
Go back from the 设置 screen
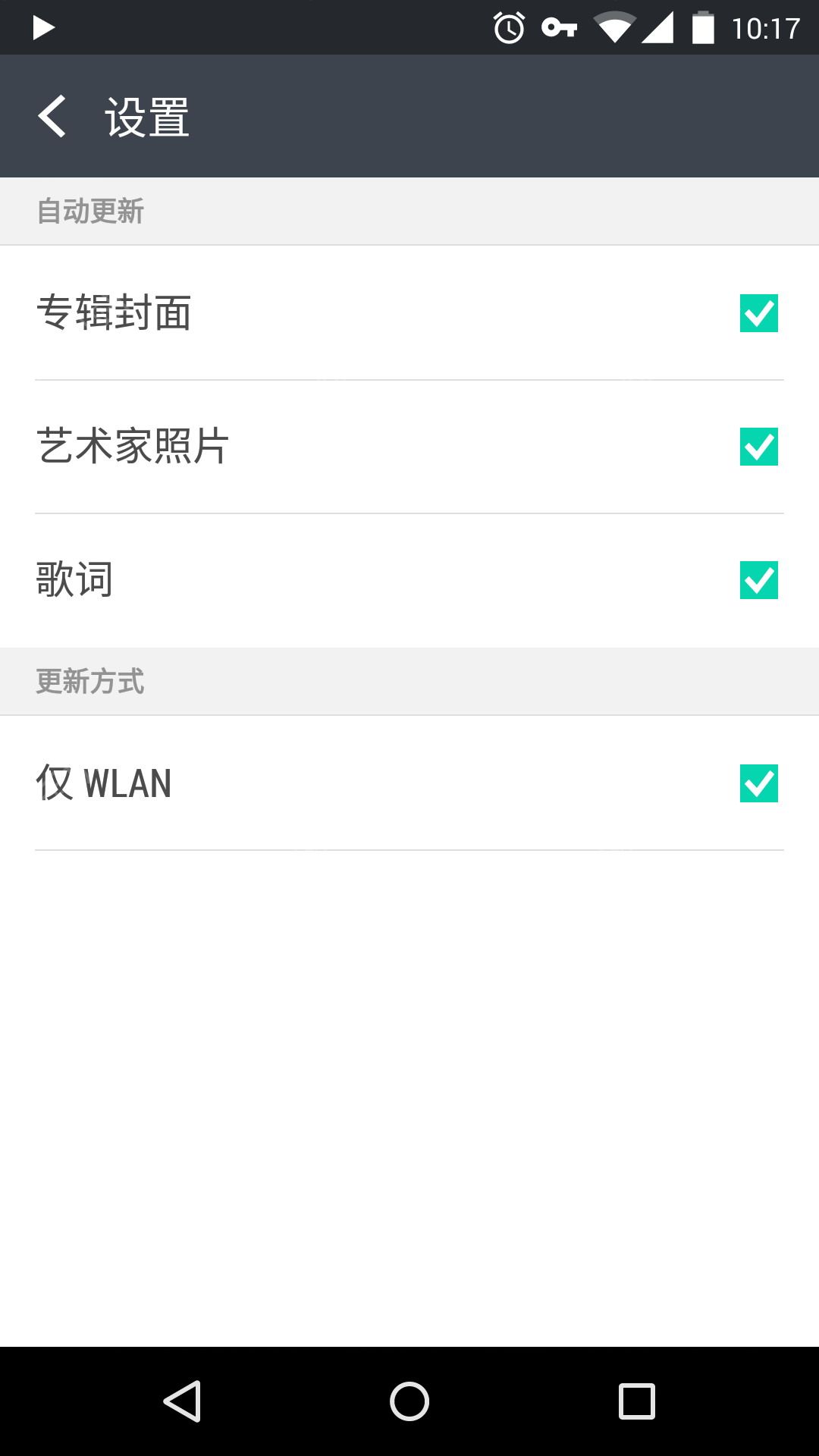point(52,117)
